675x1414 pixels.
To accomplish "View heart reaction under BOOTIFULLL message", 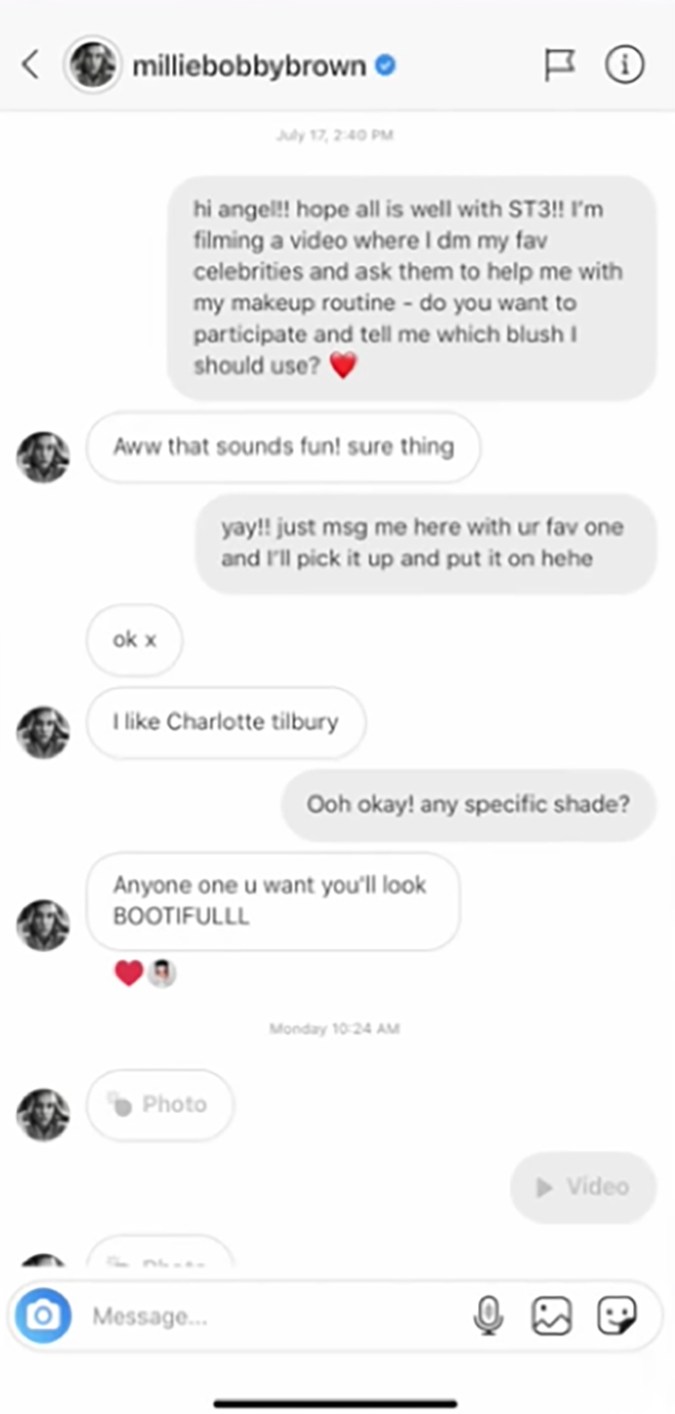I will 129,972.
